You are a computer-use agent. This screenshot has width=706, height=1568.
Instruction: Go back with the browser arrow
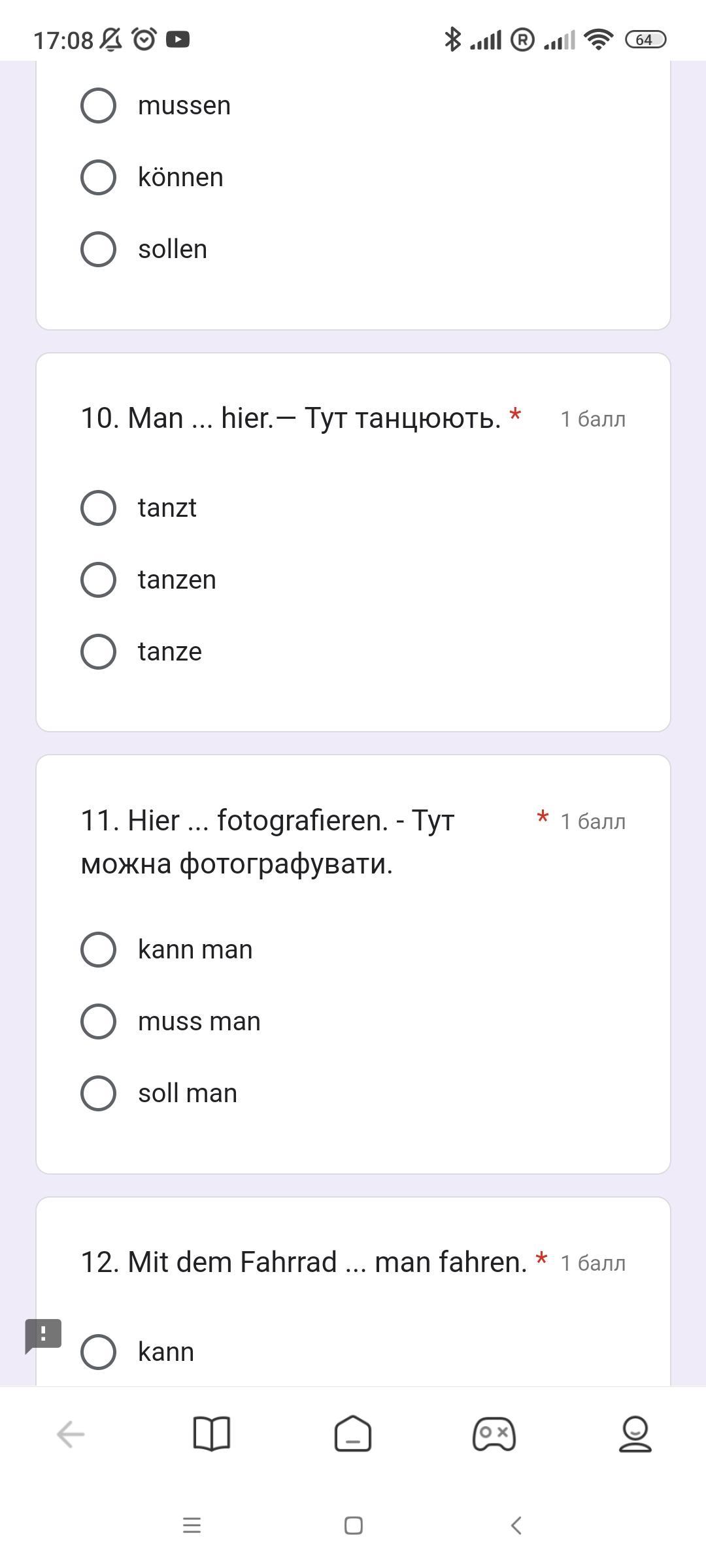tap(71, 1434)
